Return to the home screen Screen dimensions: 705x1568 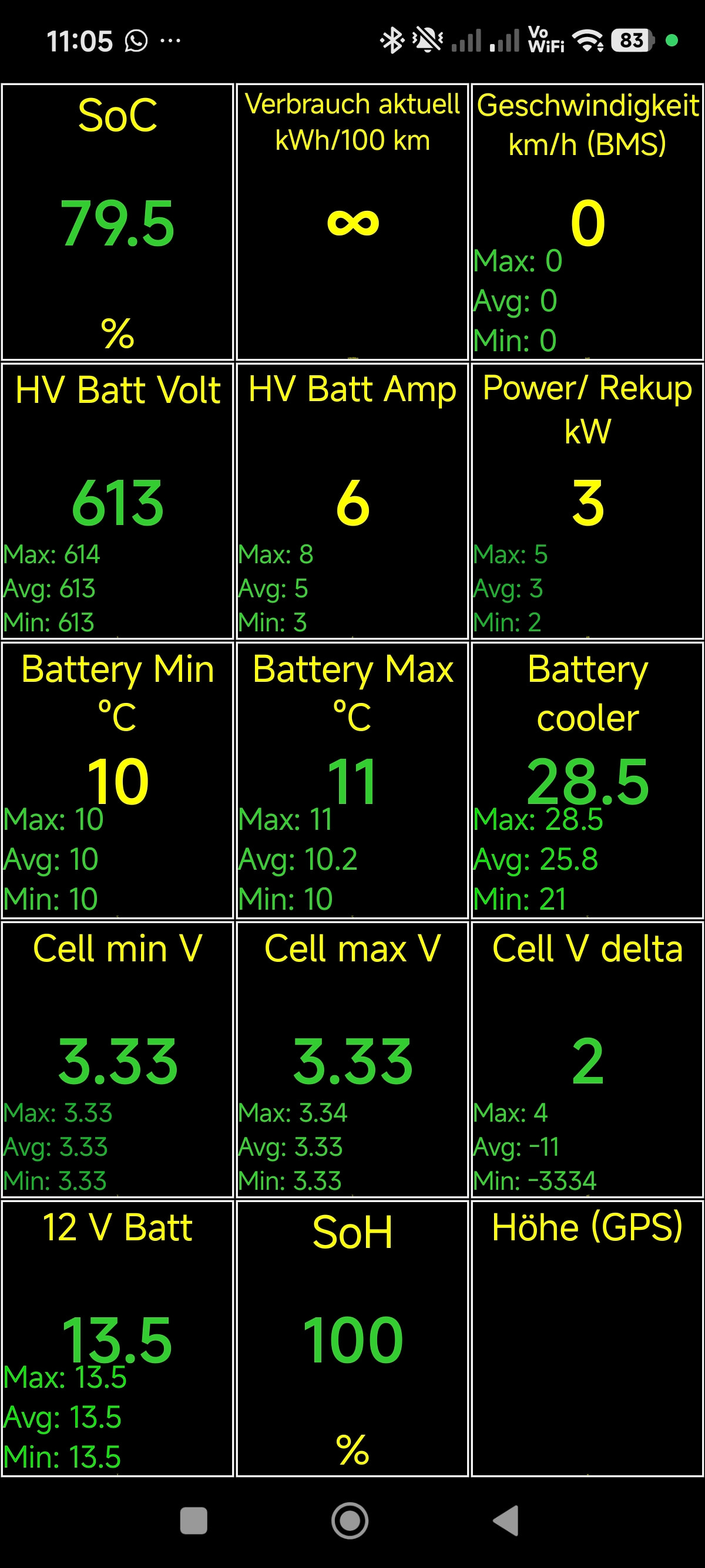point(350,1520)
